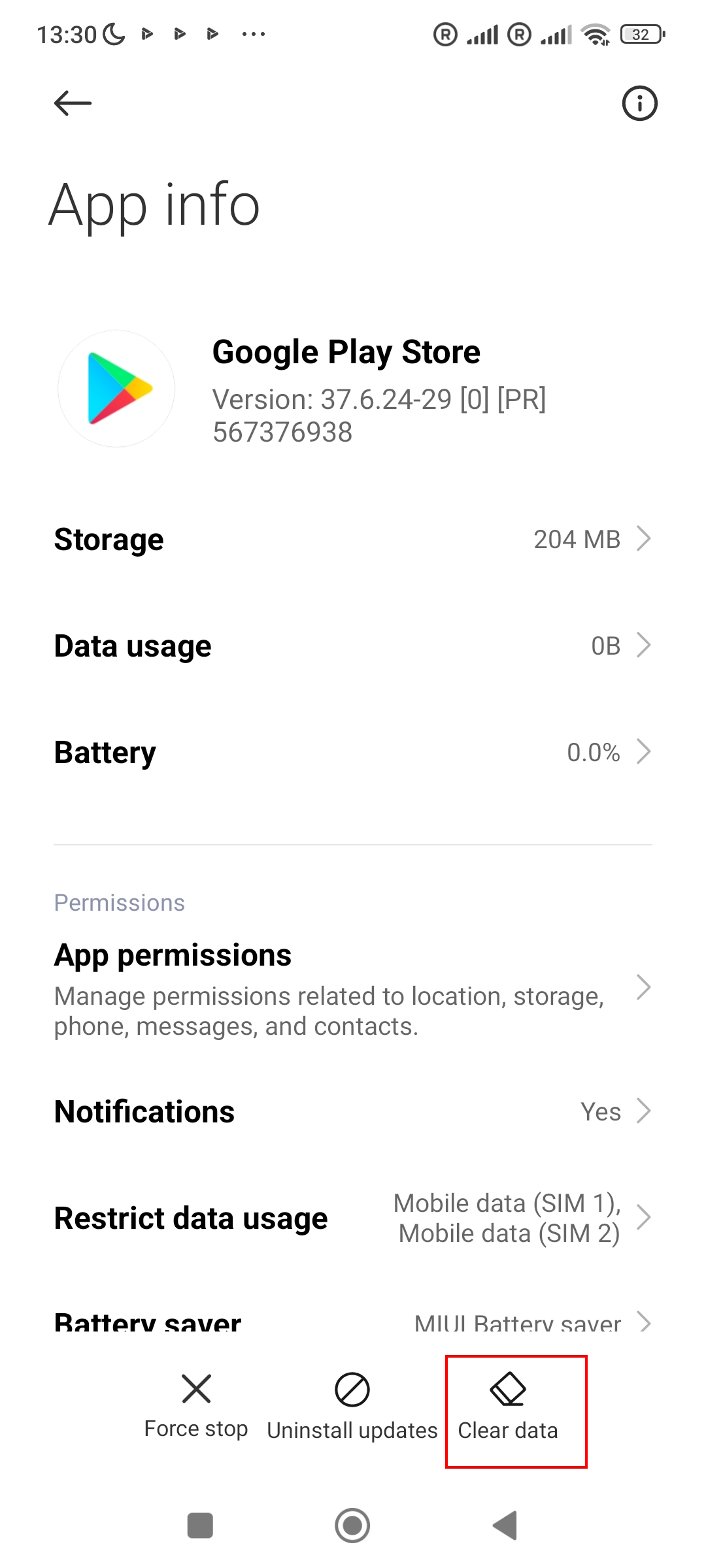The height and width of the screenshot is (1568, 706).
Task: Tap Uninstall updates
Action: (x=352, y=1406)
